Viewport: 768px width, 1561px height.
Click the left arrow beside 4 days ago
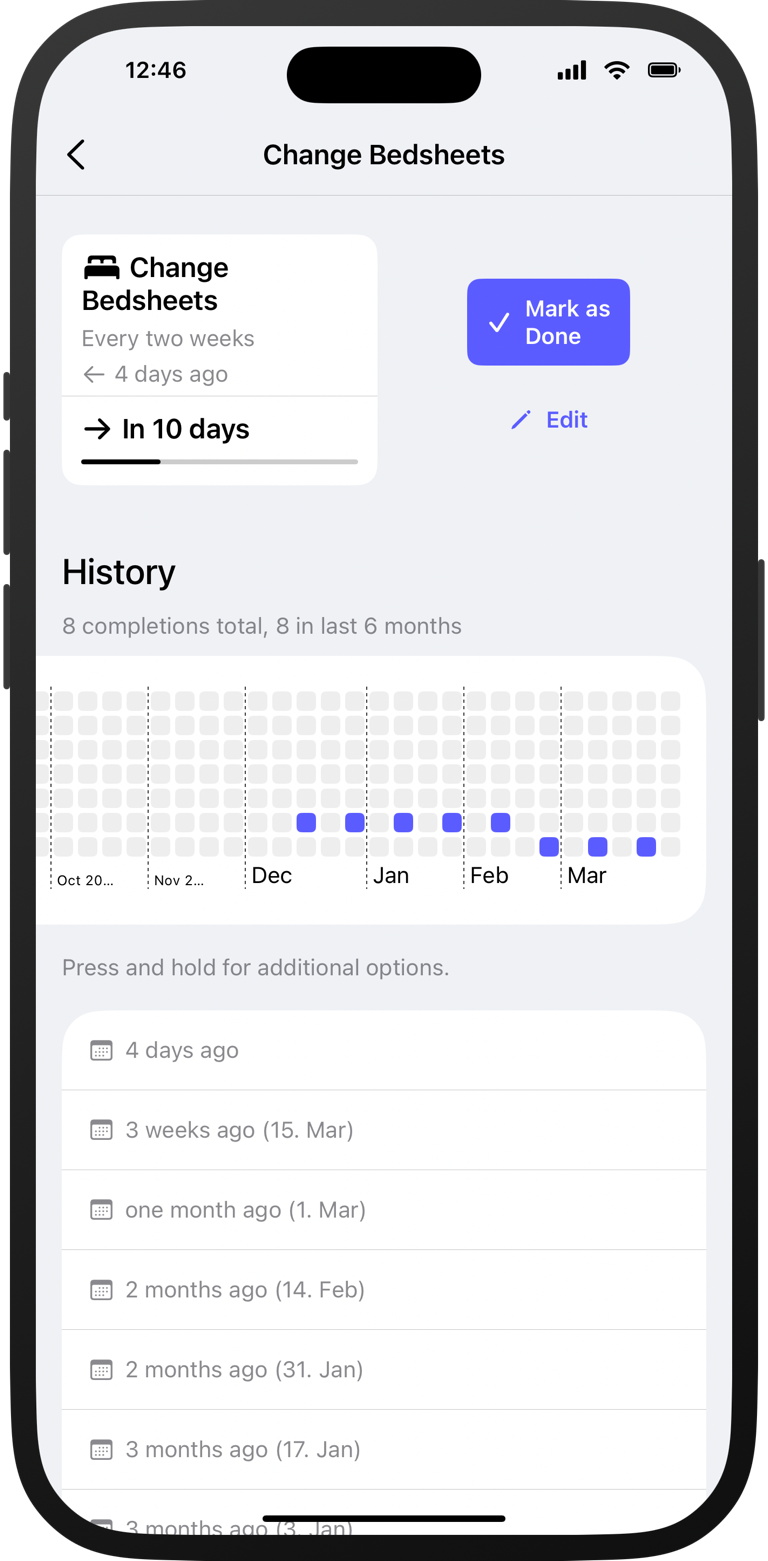coord(93,374)
